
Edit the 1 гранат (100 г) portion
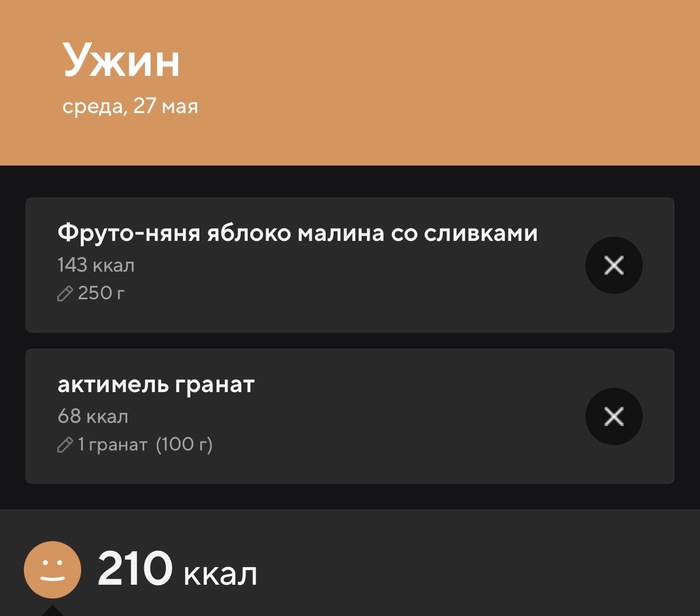135,445
